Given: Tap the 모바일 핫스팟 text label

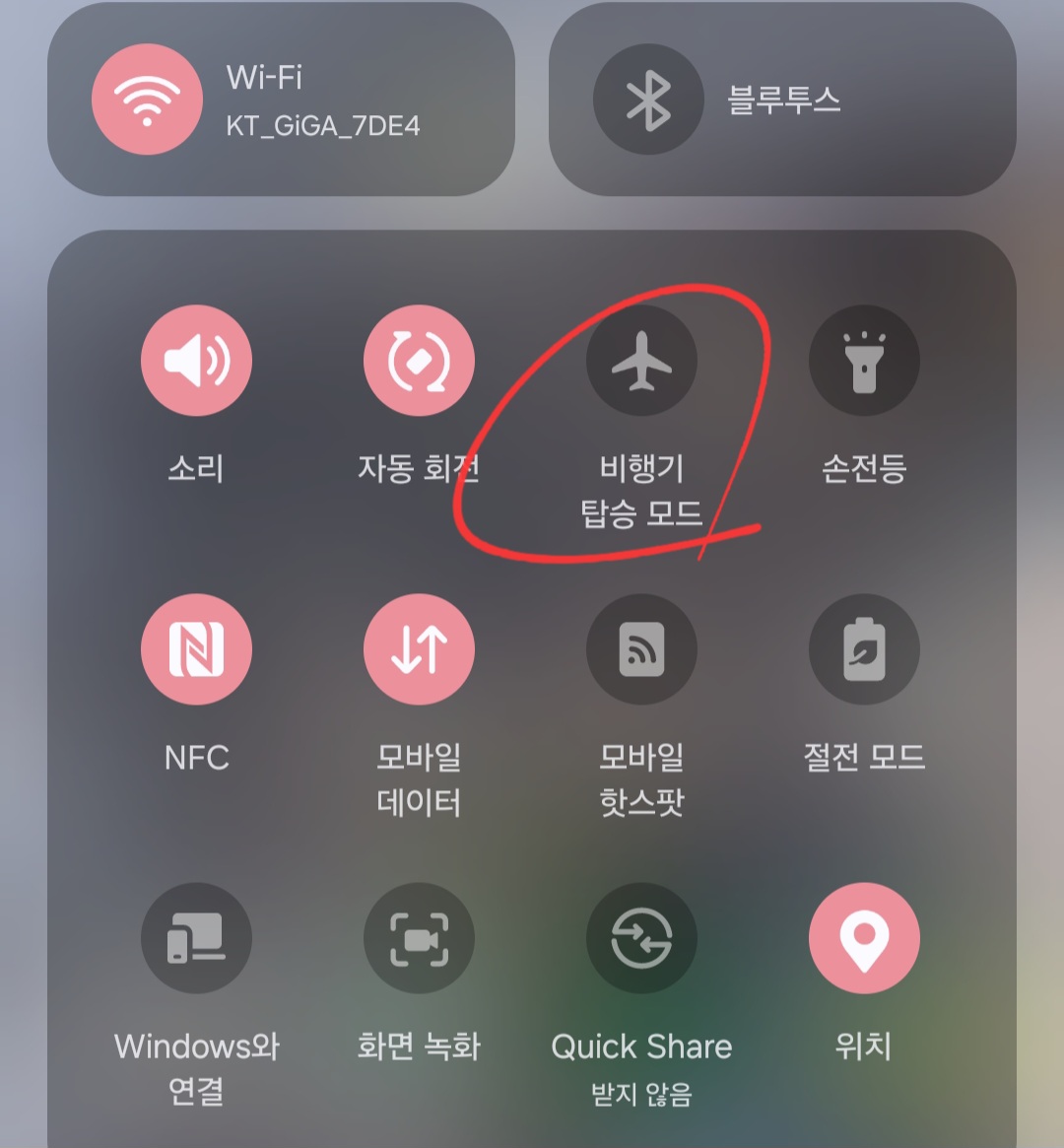Looking at the screenshot, I should point(642,780).
